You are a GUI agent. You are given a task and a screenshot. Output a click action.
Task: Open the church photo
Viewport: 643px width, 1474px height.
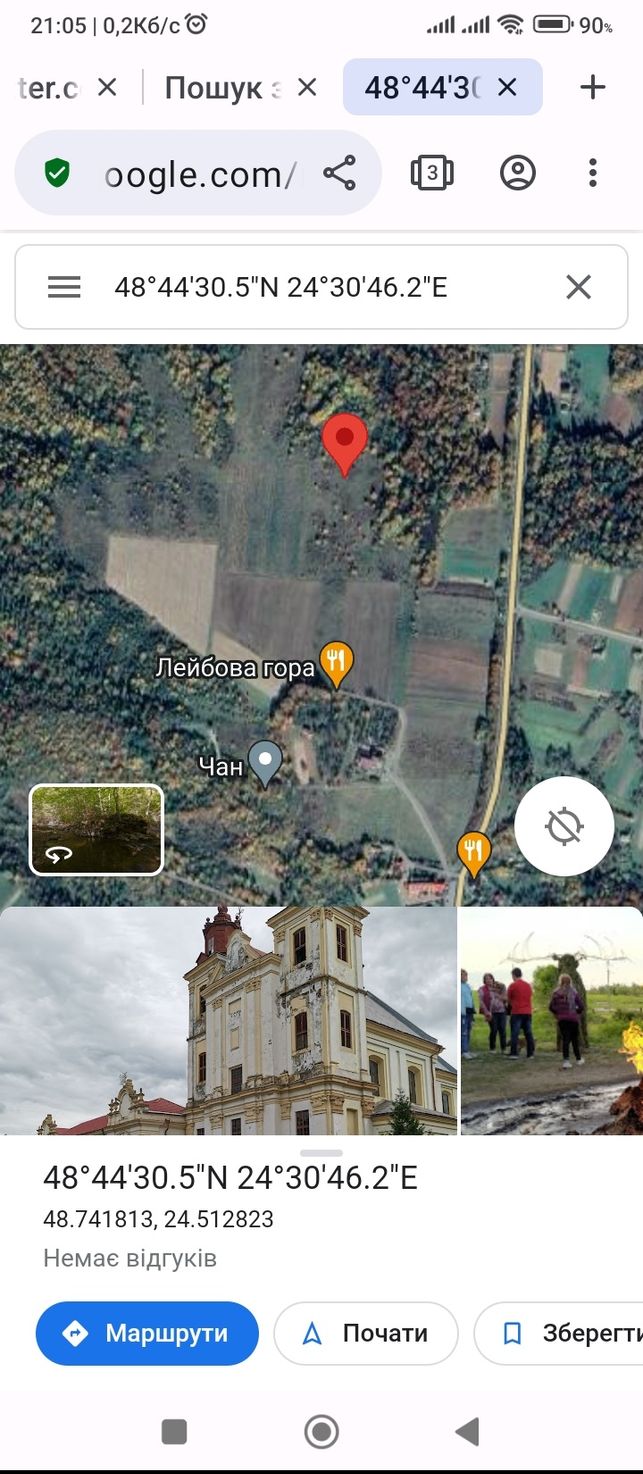point(228,1020)
